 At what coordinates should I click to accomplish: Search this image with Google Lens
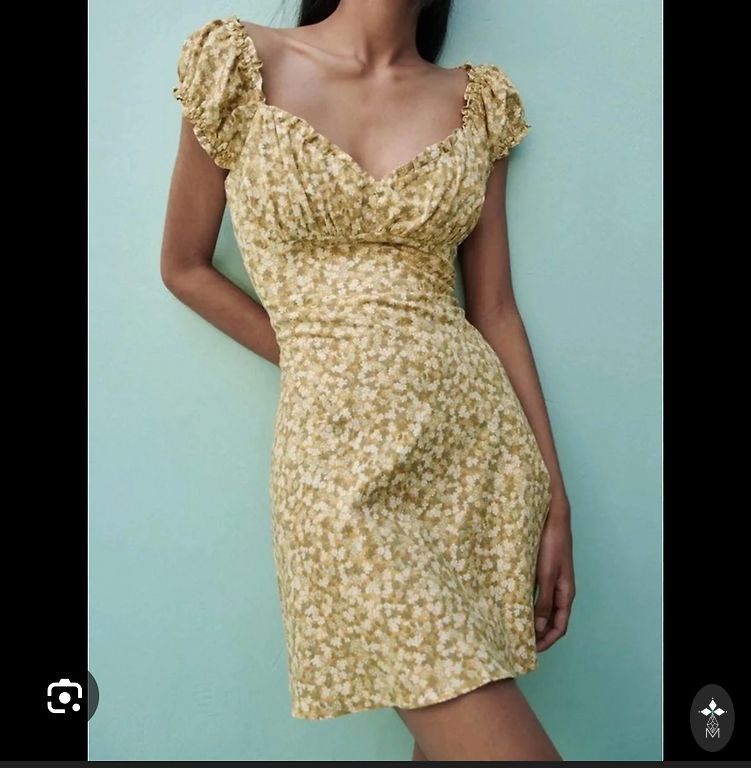[65, 697]
